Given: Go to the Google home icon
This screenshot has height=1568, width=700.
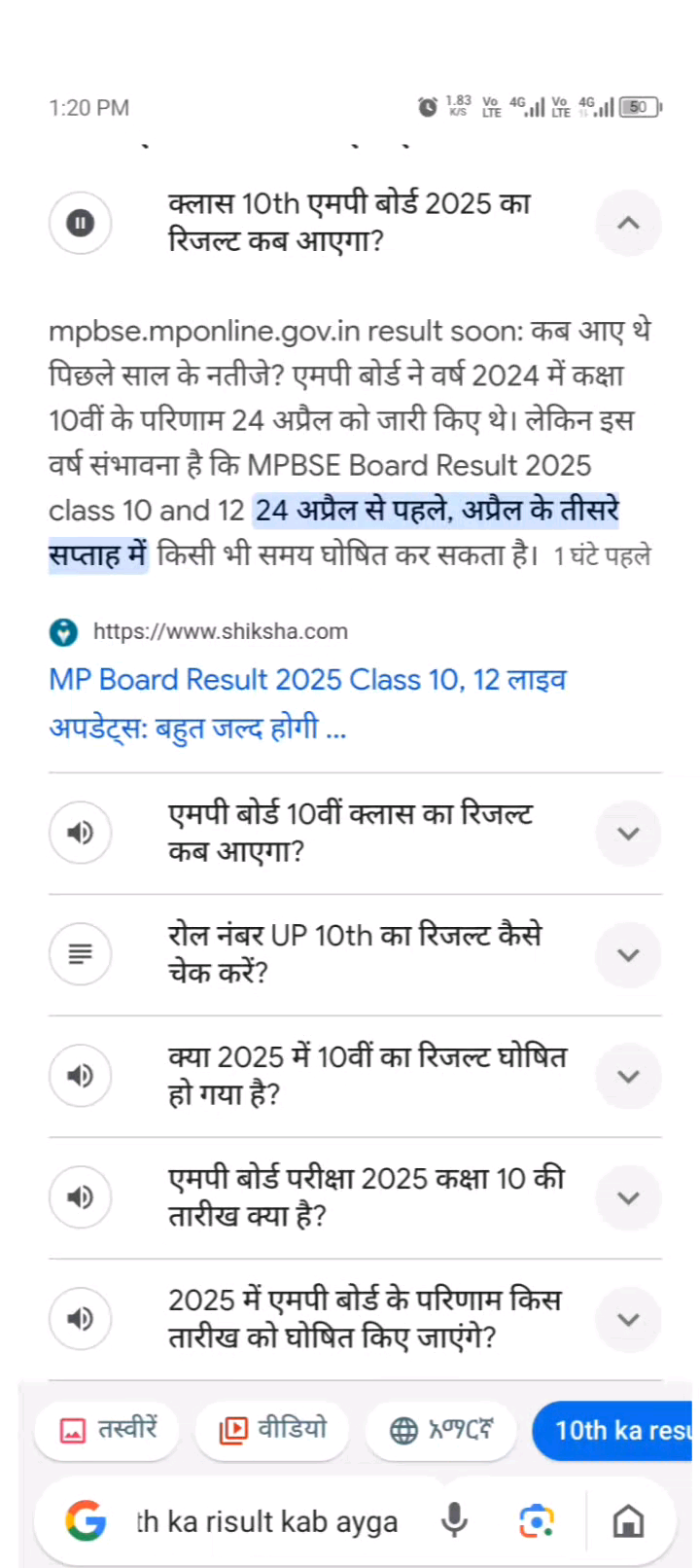Looking at the screenshot, I should click(628, 1520).
